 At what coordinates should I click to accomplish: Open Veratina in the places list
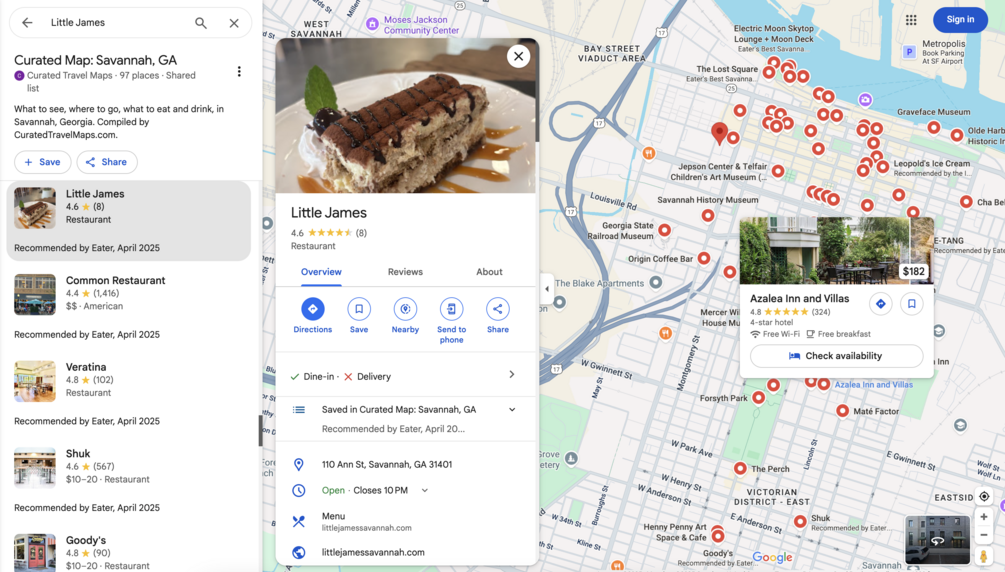click(86, 367)
